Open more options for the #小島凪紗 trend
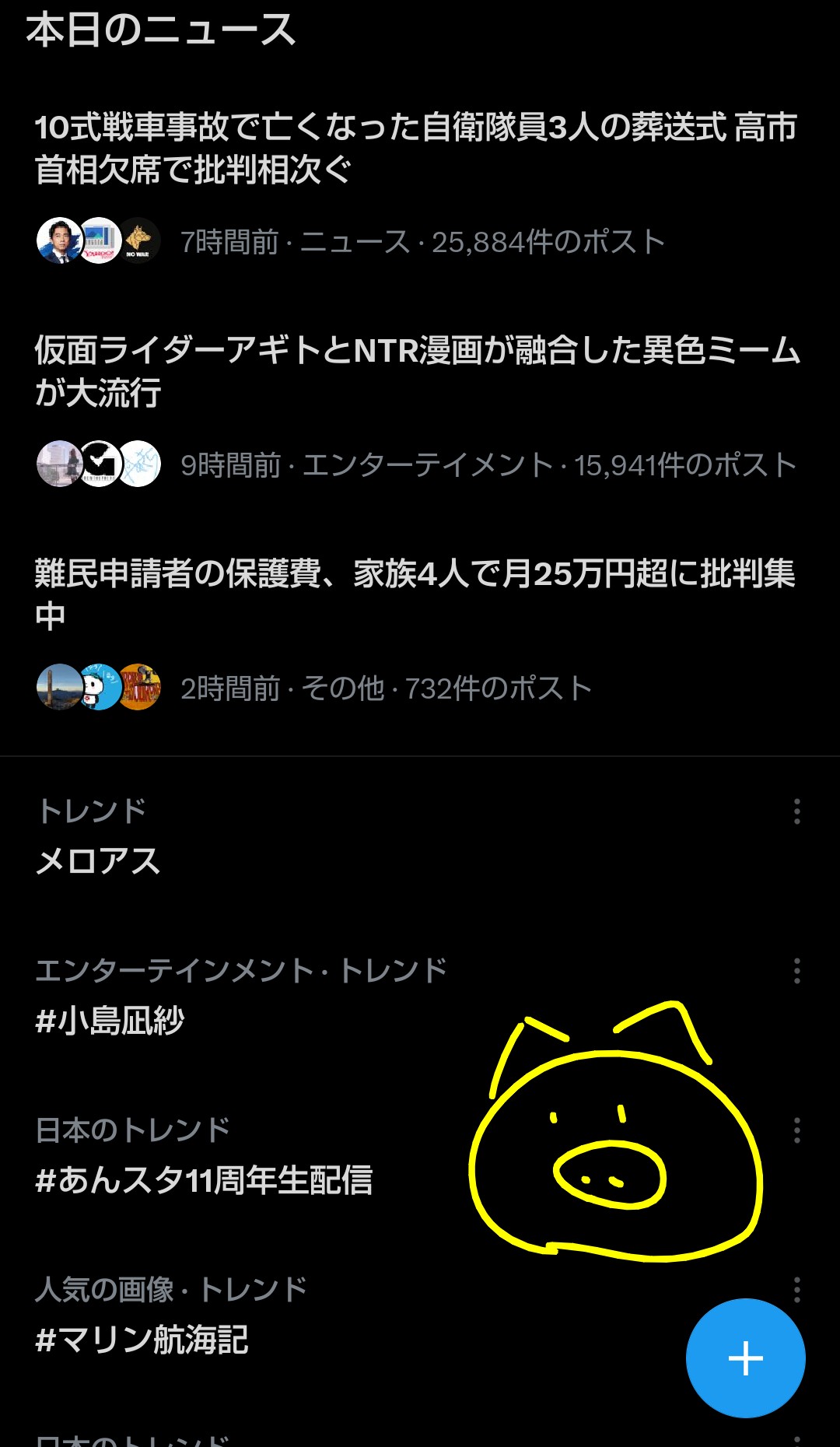Screen dimensions: 840x1447 coord(796,971)
